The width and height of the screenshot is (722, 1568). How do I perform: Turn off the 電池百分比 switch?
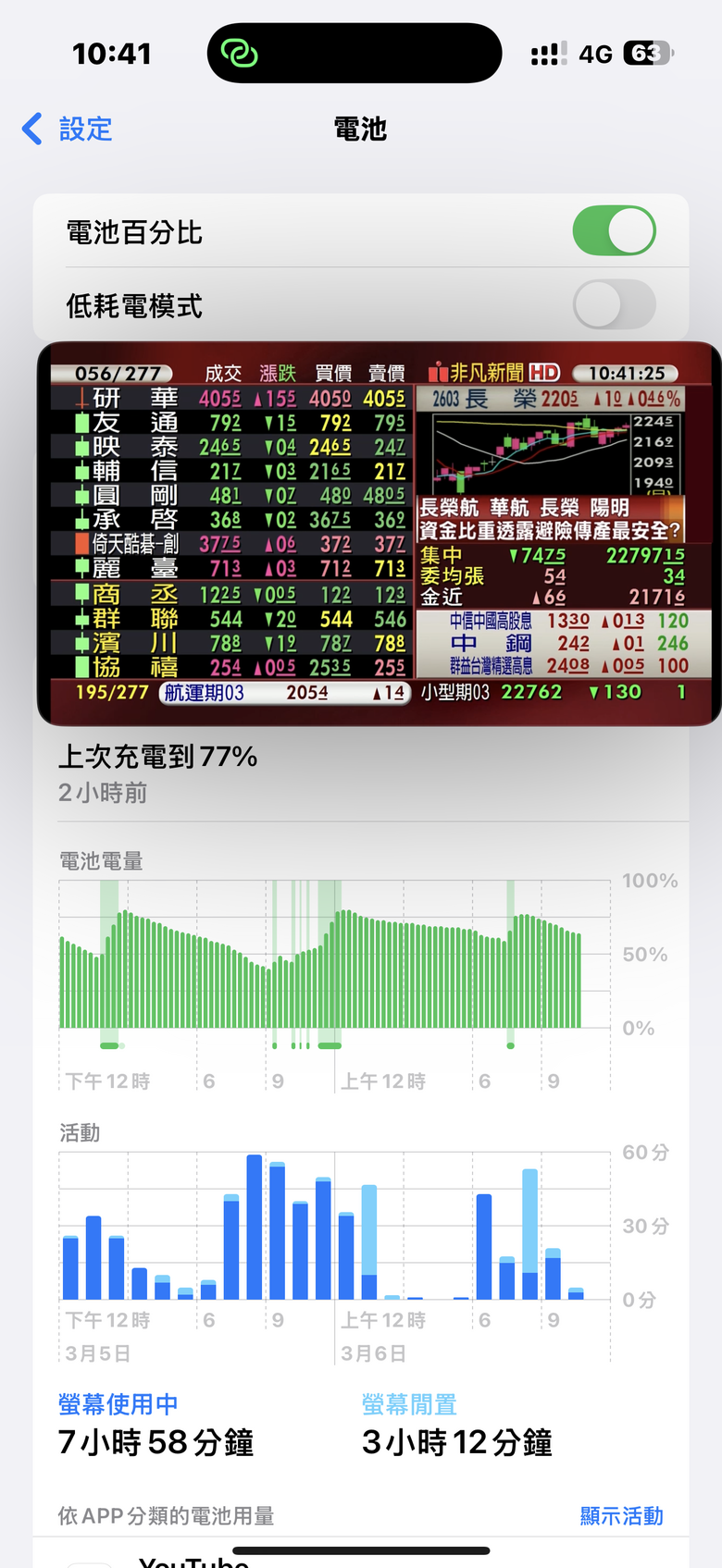click(x=614, y=231)
